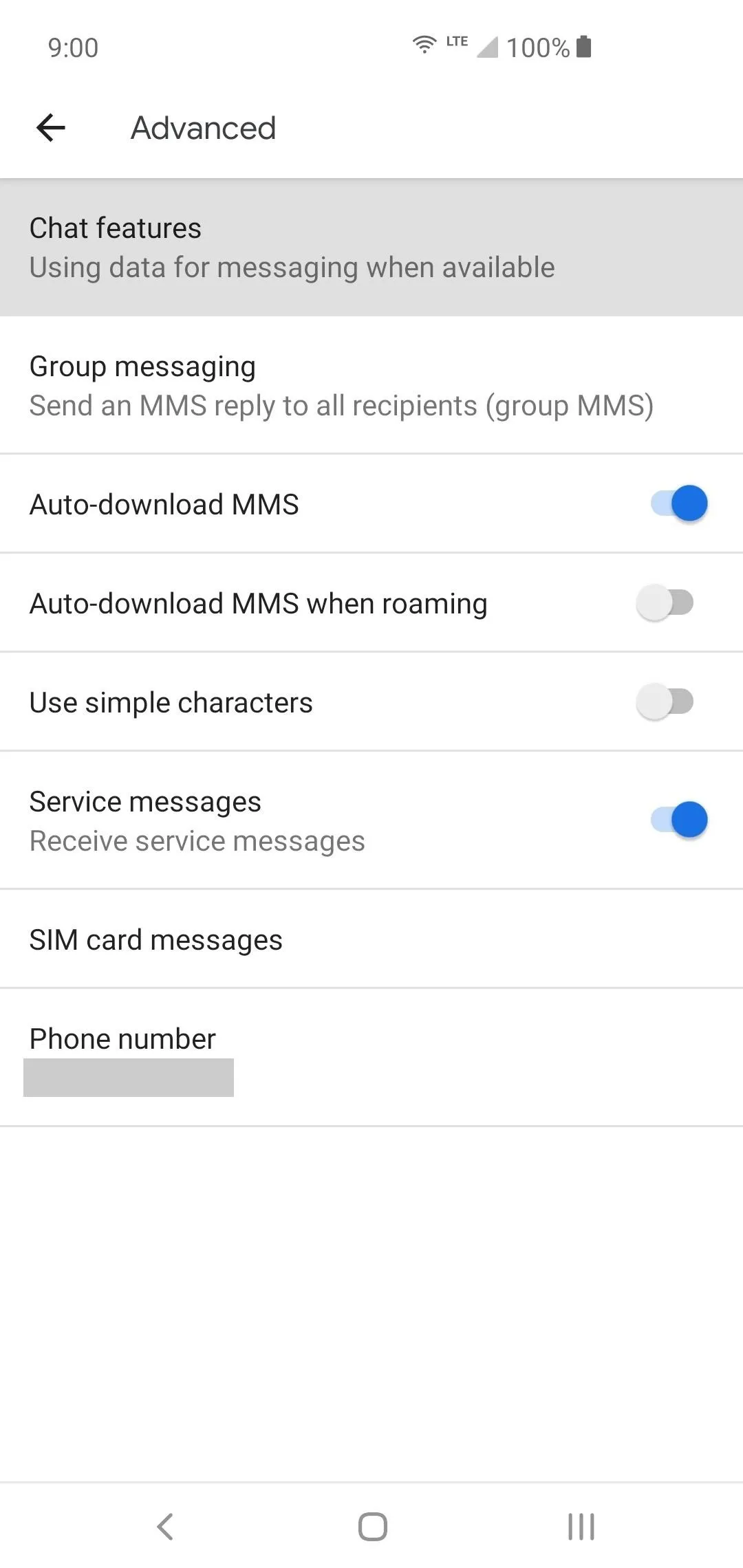Viewport: 743px width, 1568px height.
Task: Open Chat features settings
Action: tap(371, 248)
